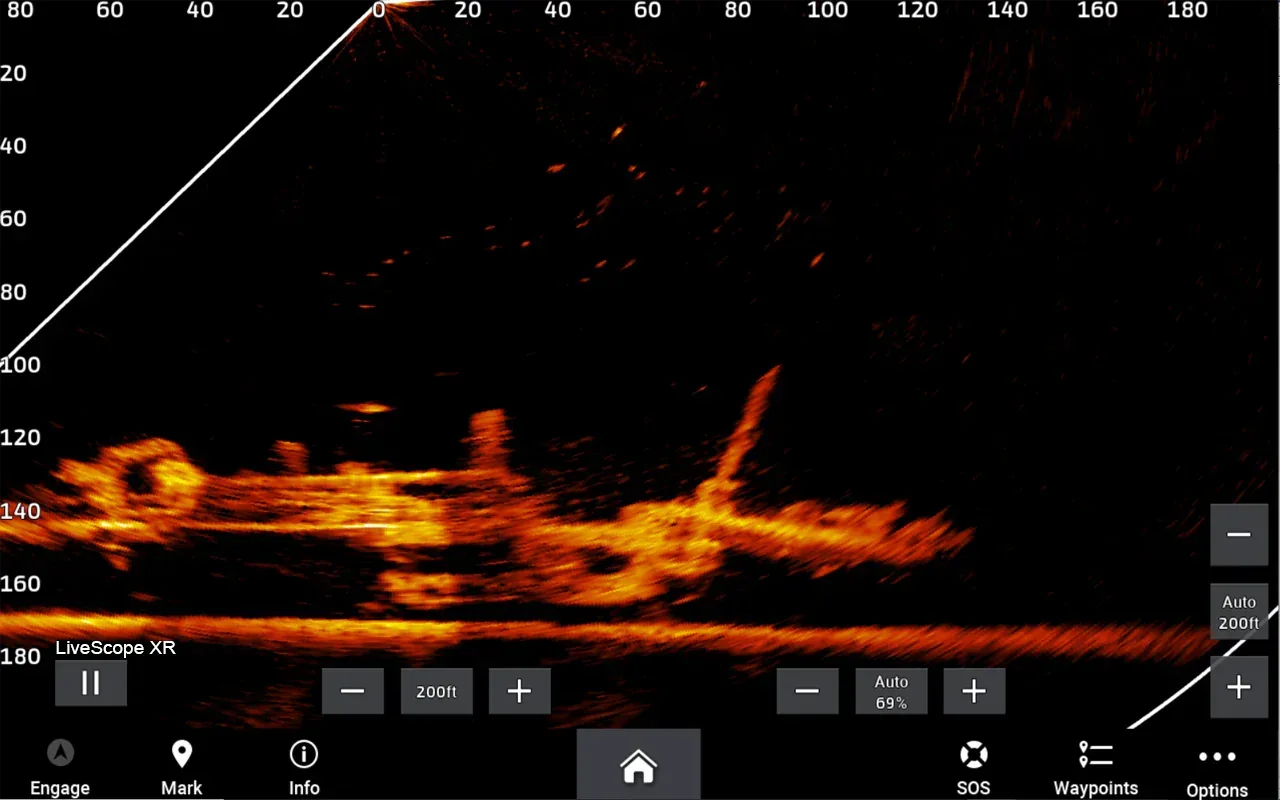The image size is (1280, 800).
Task: Open the Auto 200ft depth range button
Action: pos(1239,611)
